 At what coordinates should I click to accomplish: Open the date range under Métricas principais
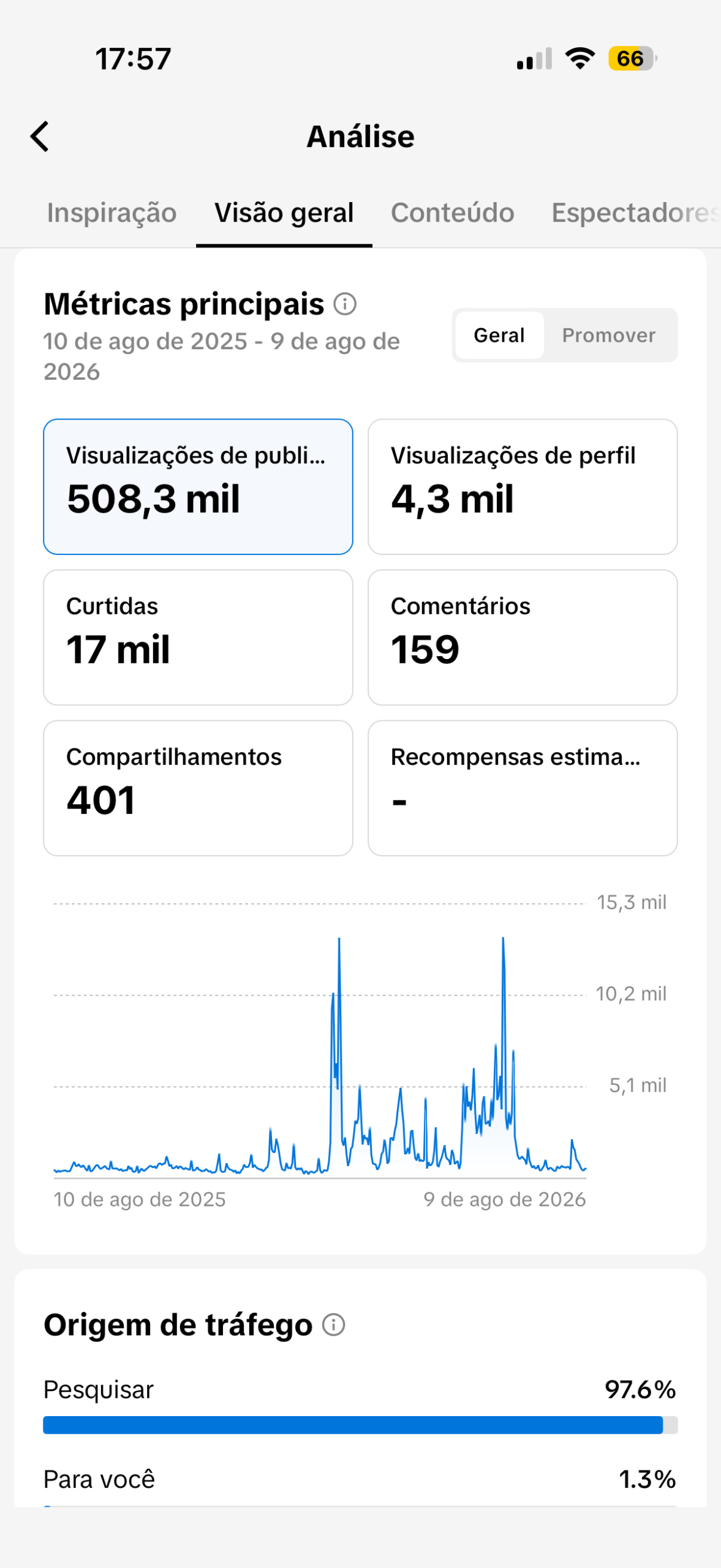221,356
